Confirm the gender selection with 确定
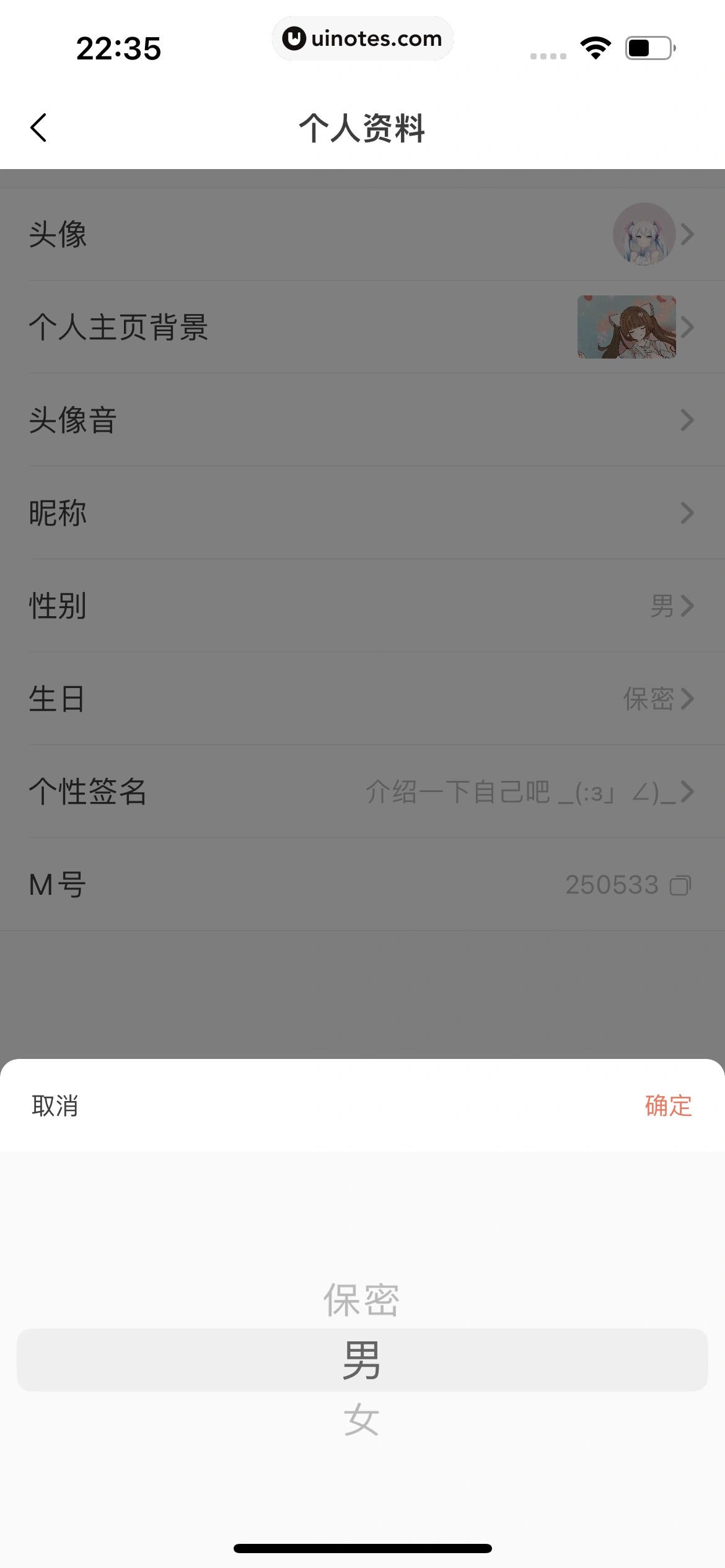Viewport: 725px width, 1568px height. point(668,1105)
